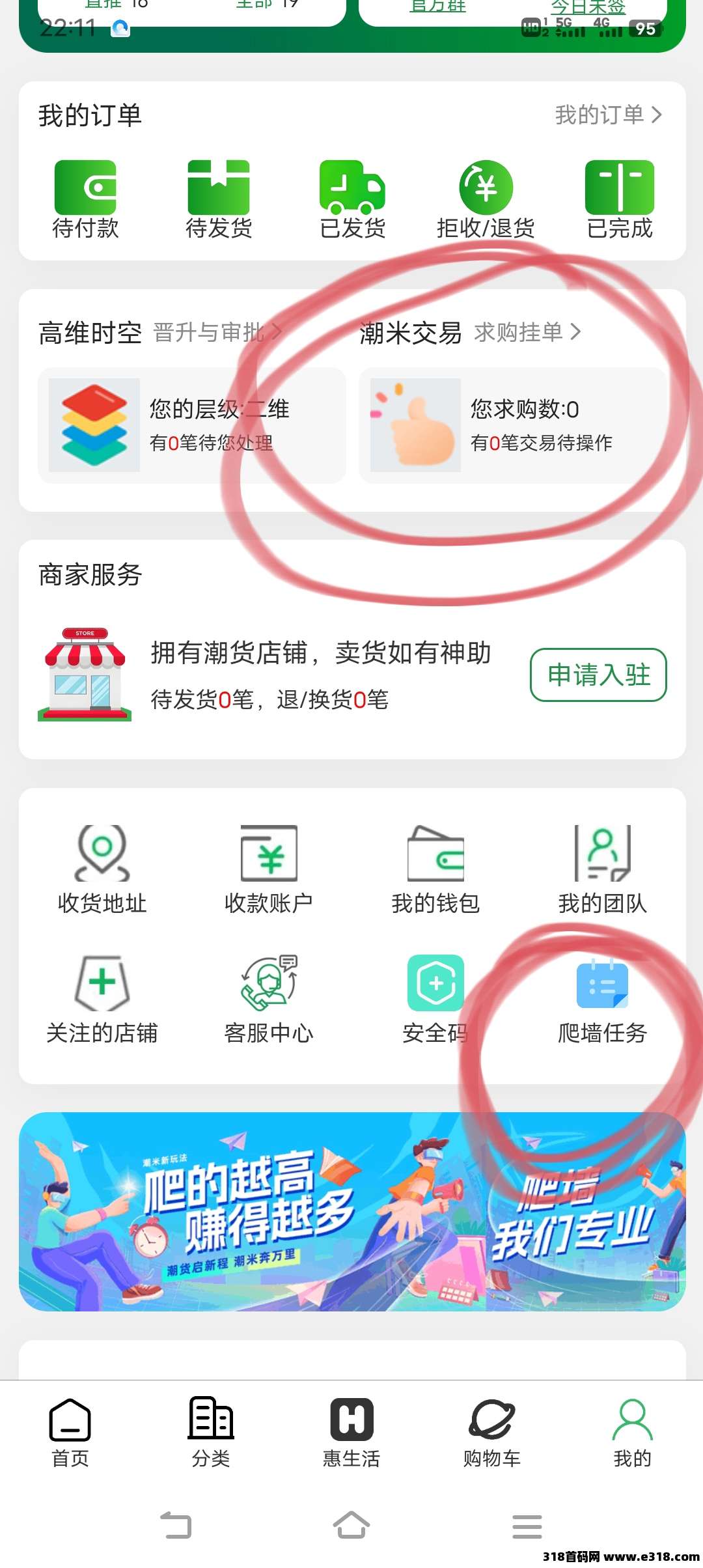703x1568 pixels.
Task: Open 客服中心
Action: click(x=269, y=1000)
